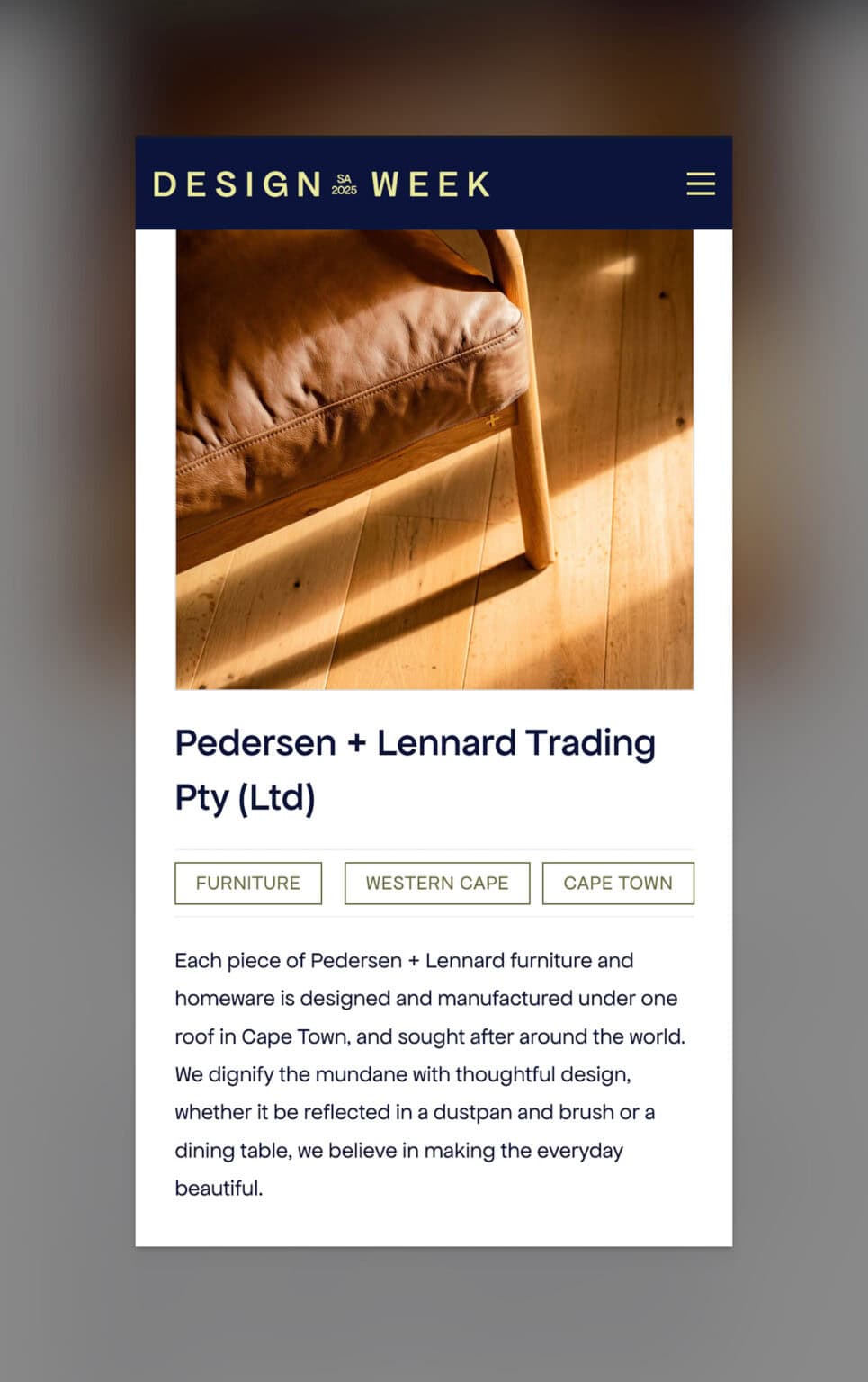The height and width of the screenshot is (1382, 868).
Task: Select the Furniture tag
Action: pos(248,884)
